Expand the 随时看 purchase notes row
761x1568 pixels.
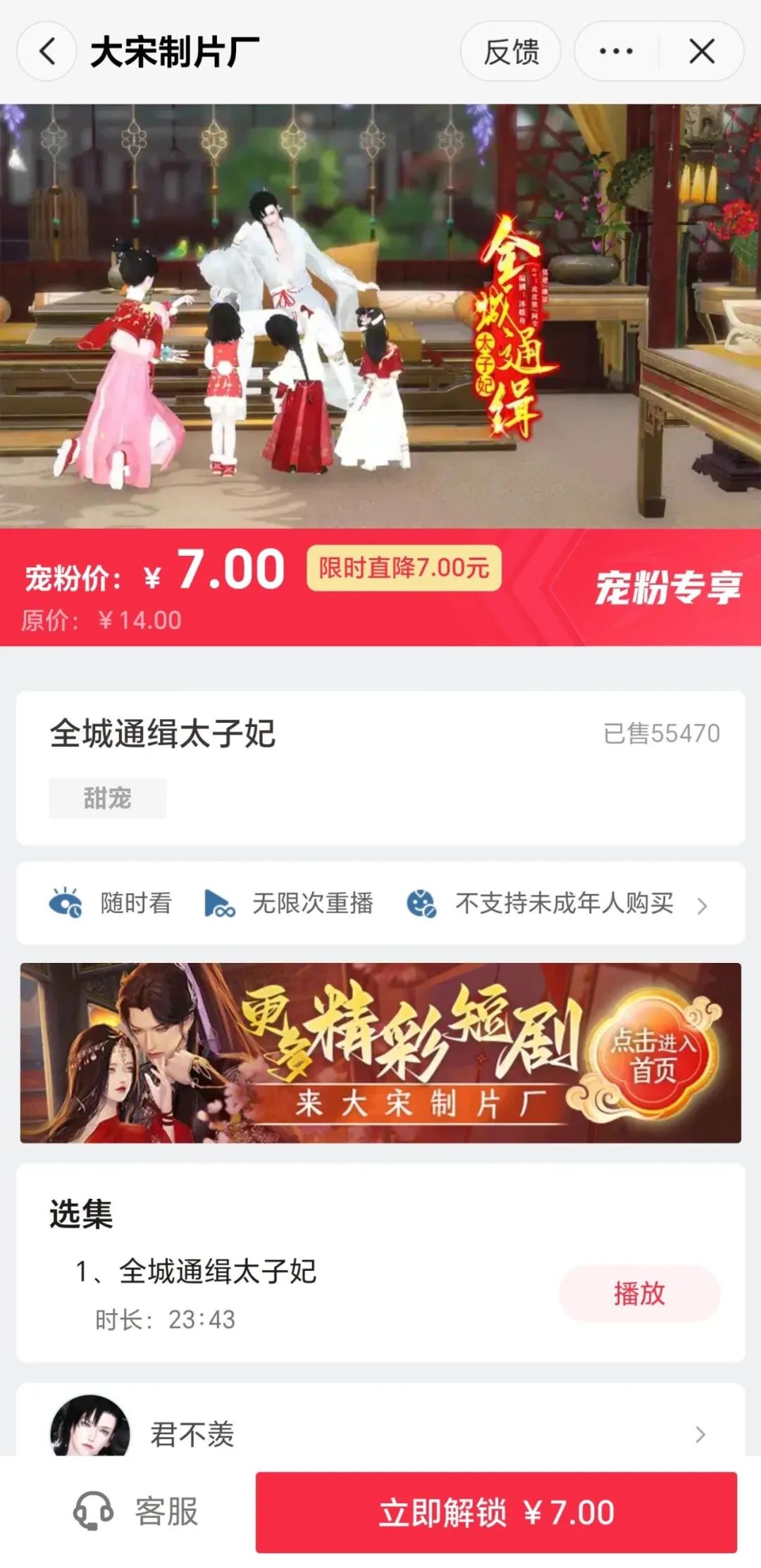380,903
